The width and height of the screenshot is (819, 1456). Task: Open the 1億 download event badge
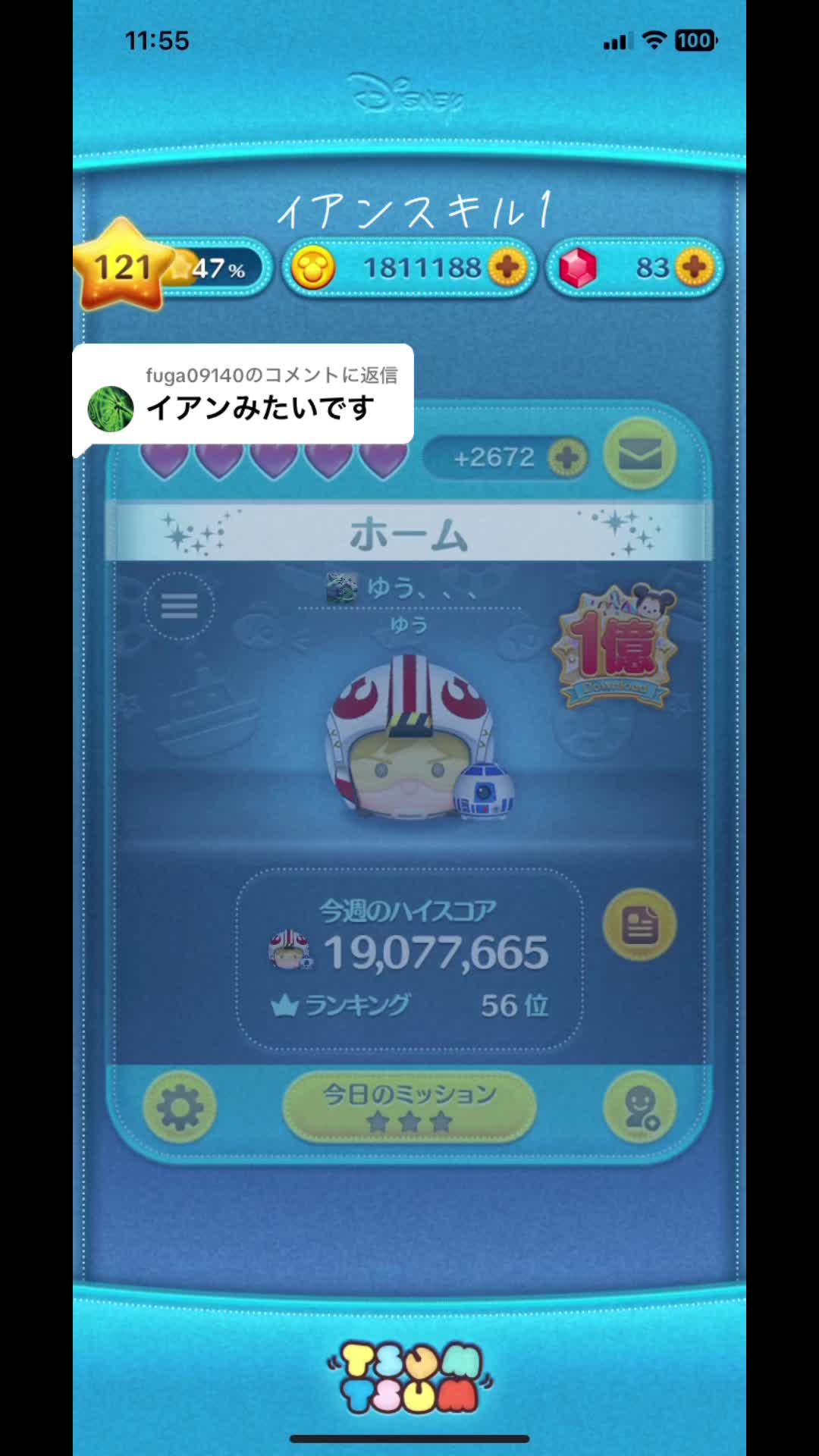pos(615,647)
